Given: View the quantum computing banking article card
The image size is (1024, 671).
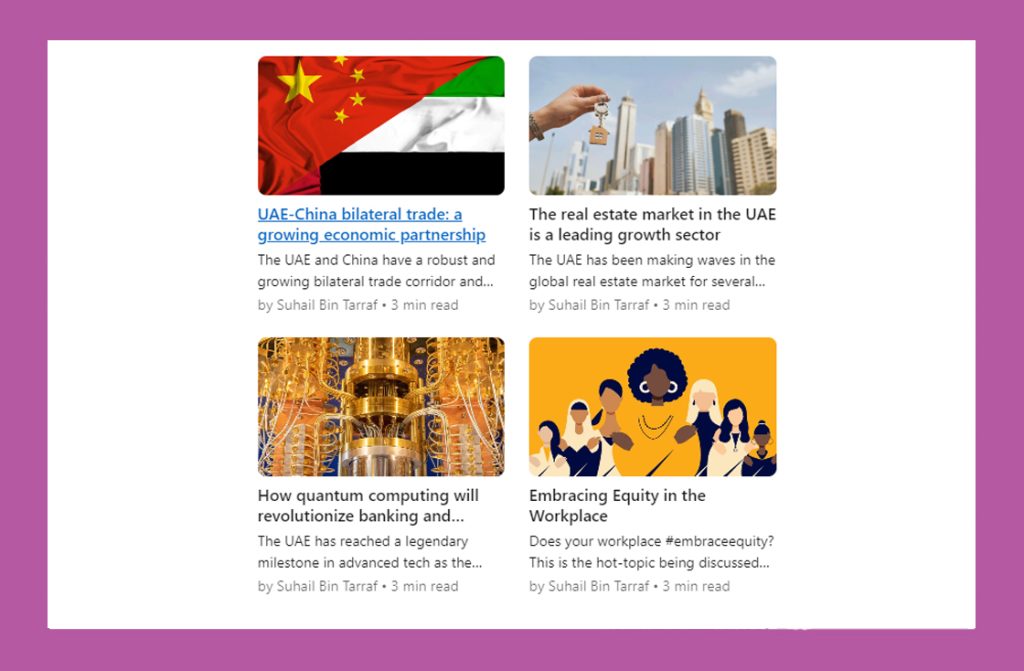Looking at the screenshot, I should tap(368, 506).
